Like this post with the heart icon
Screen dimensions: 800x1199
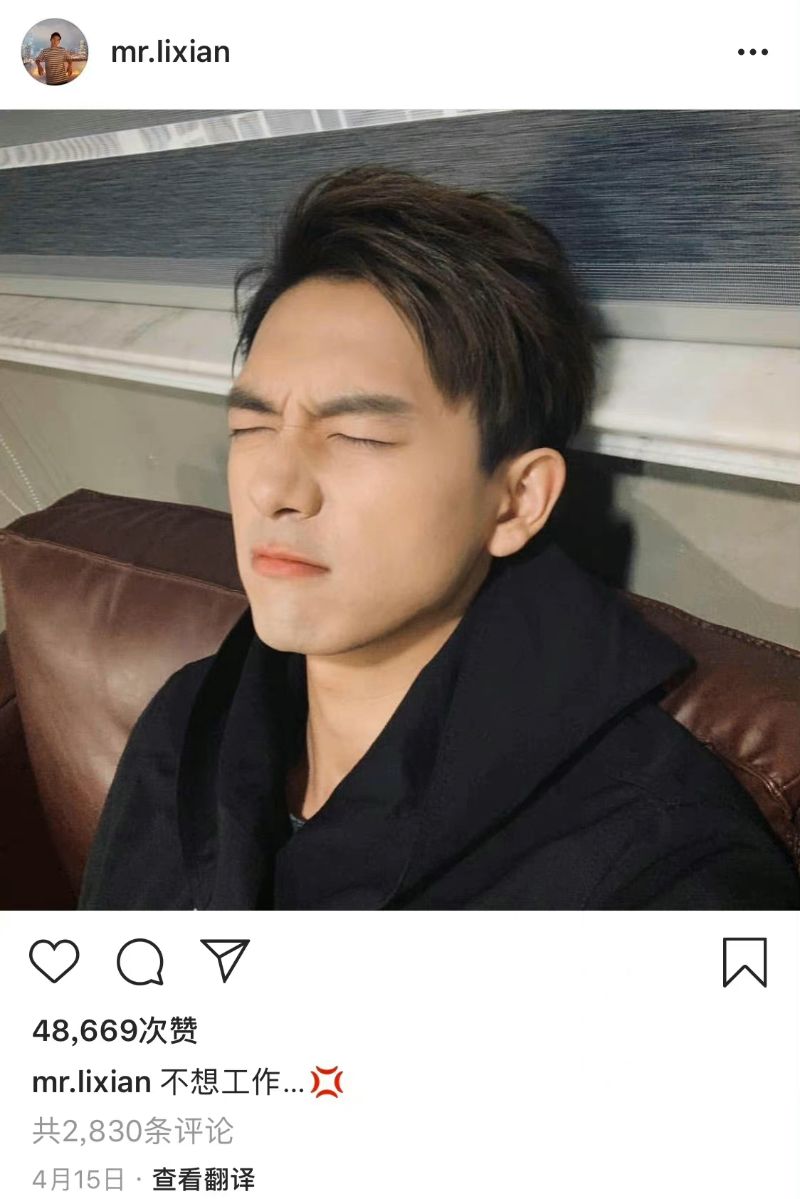point(54,962)
